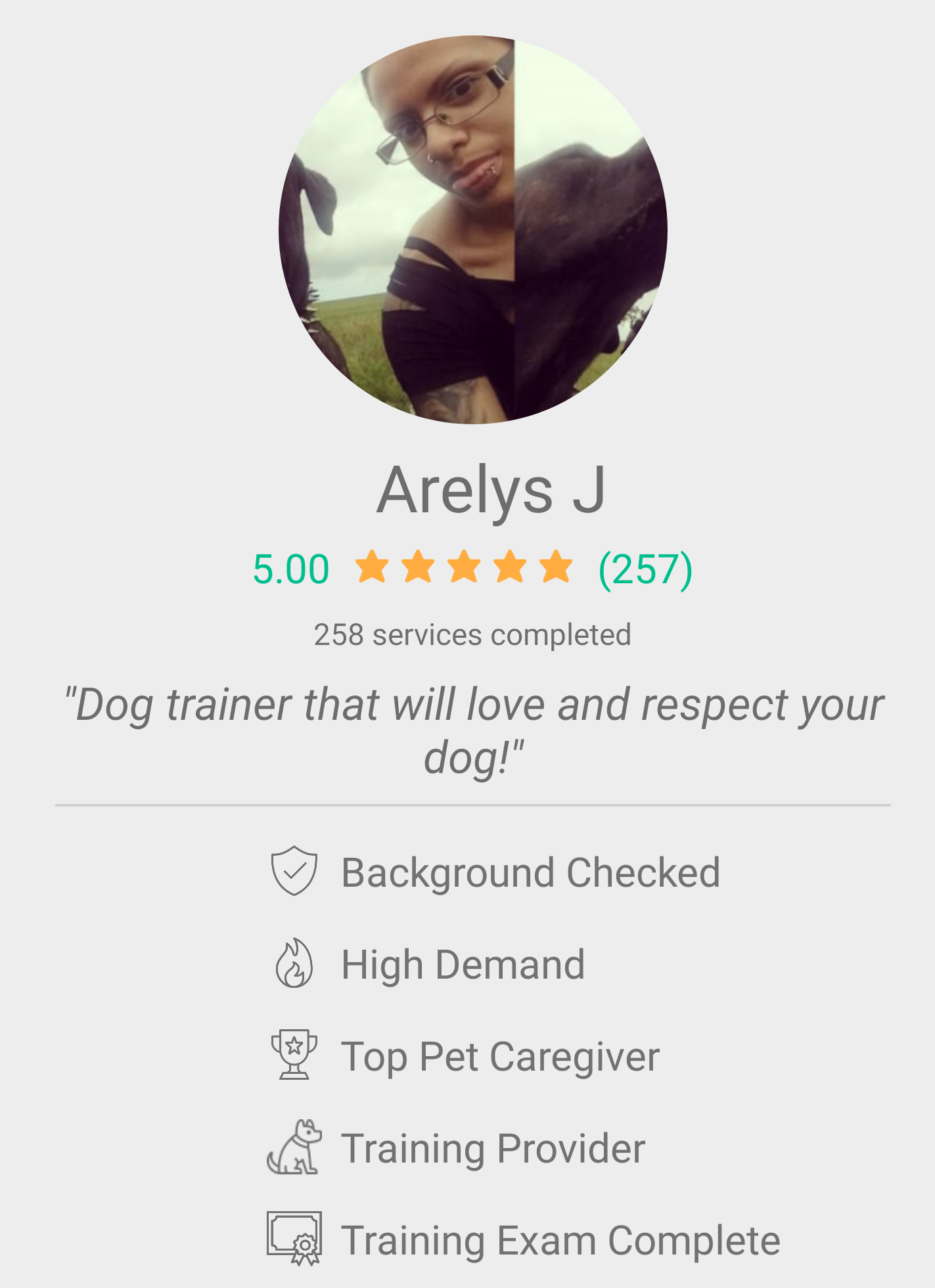View the 257 reviews
This screenshot has width=935, height=1288.
click(645, 569)
